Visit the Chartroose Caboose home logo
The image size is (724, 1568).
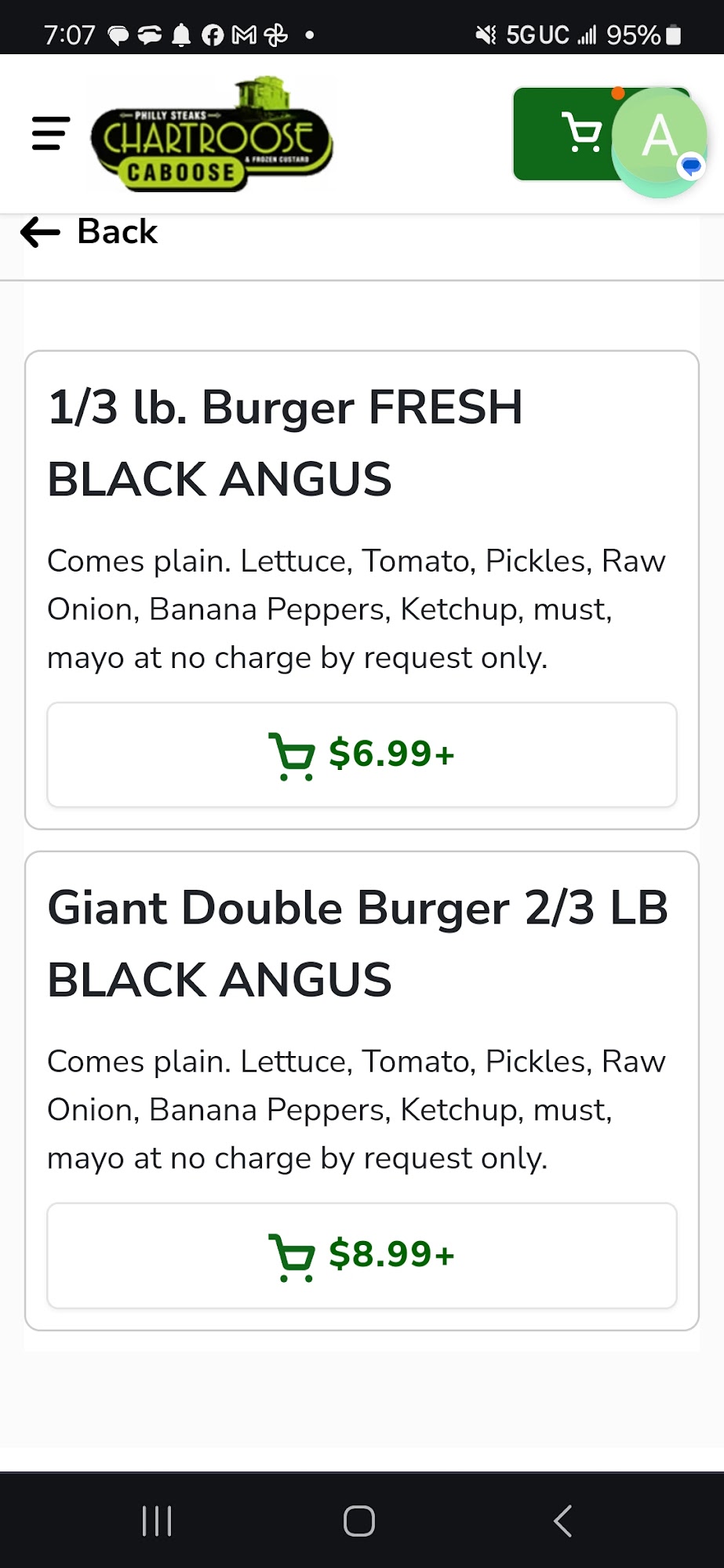tap(212, 135)
